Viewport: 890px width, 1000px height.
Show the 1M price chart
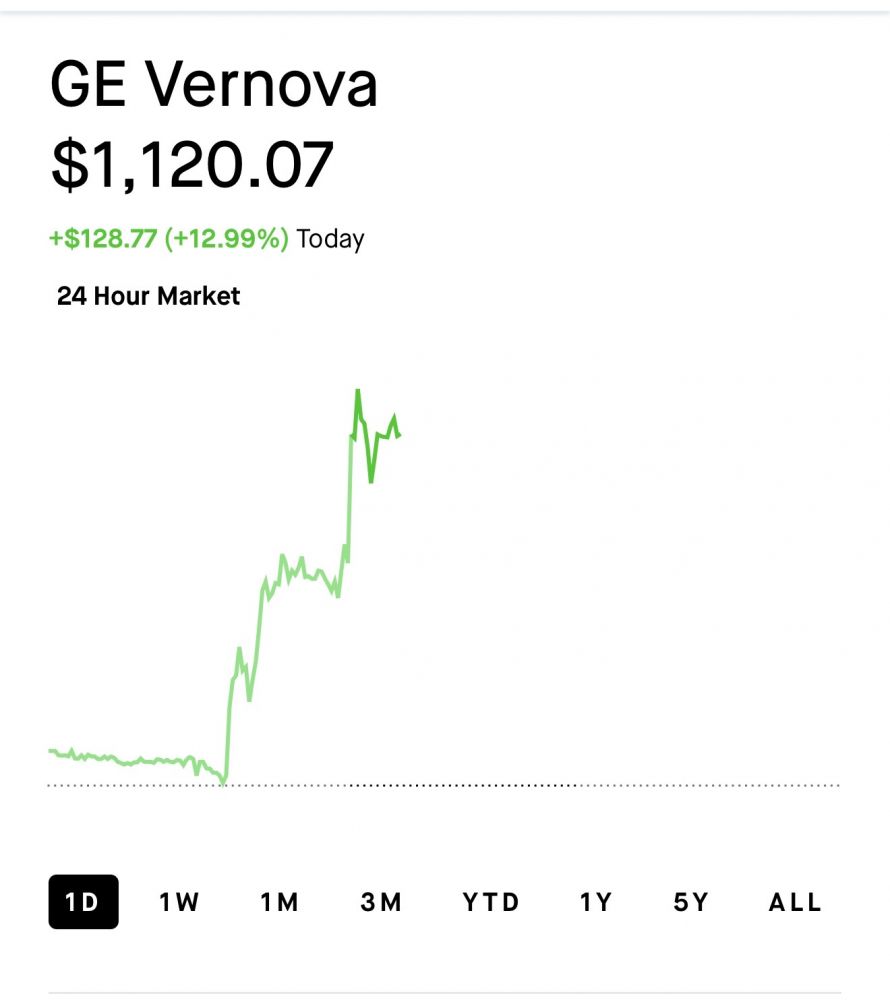pyautogui.click(x=280, y=902)
